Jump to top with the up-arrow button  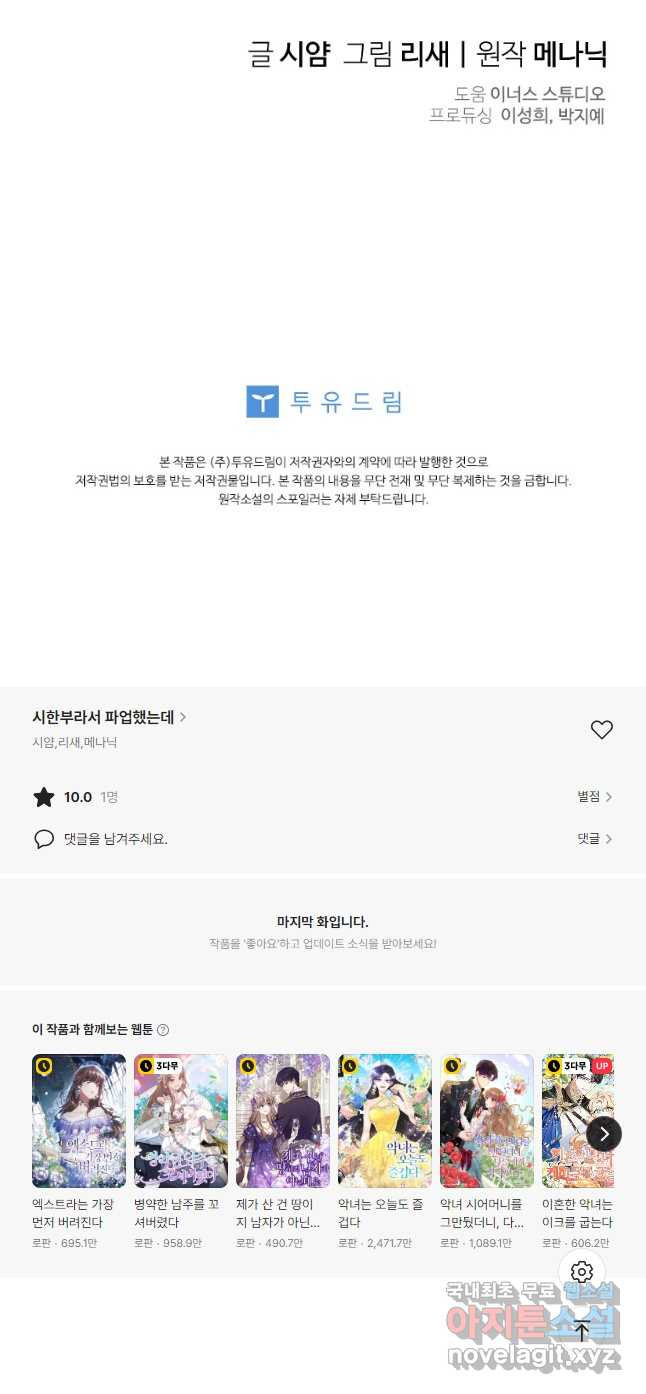582,1330
